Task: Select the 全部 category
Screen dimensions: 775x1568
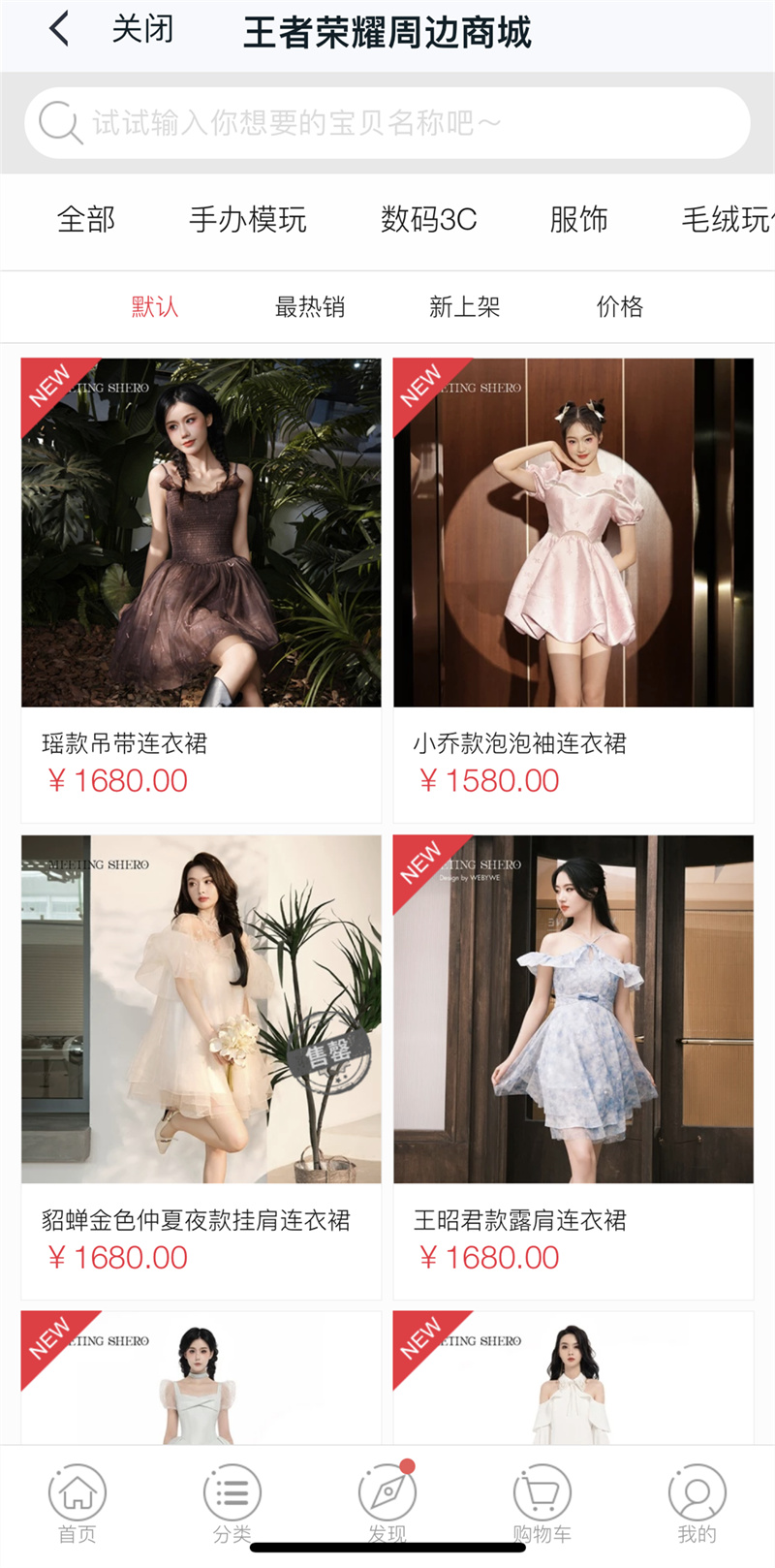Action: click(x=86, y=220)
